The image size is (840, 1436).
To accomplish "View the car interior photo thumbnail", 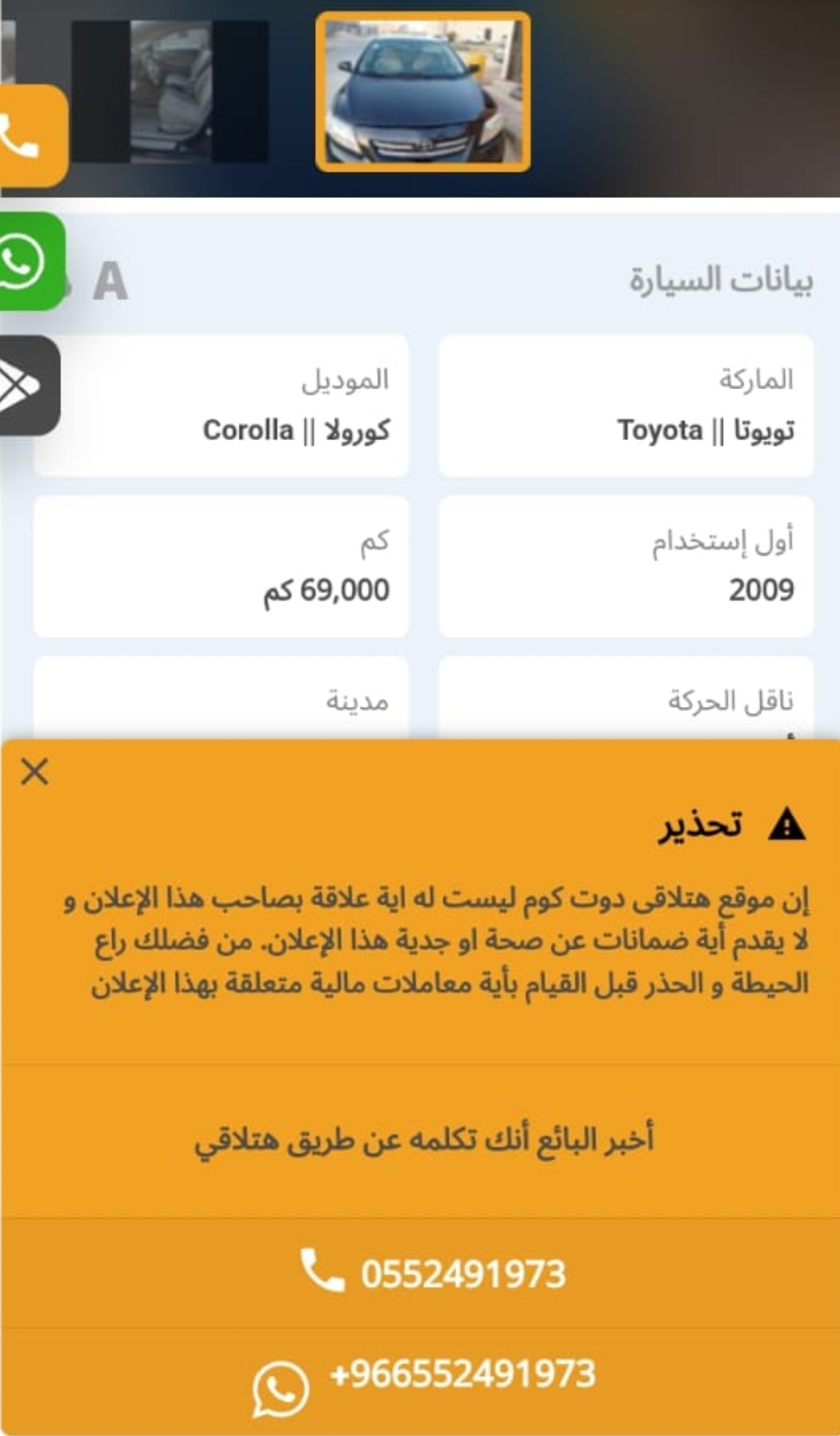I will (170, 92).
